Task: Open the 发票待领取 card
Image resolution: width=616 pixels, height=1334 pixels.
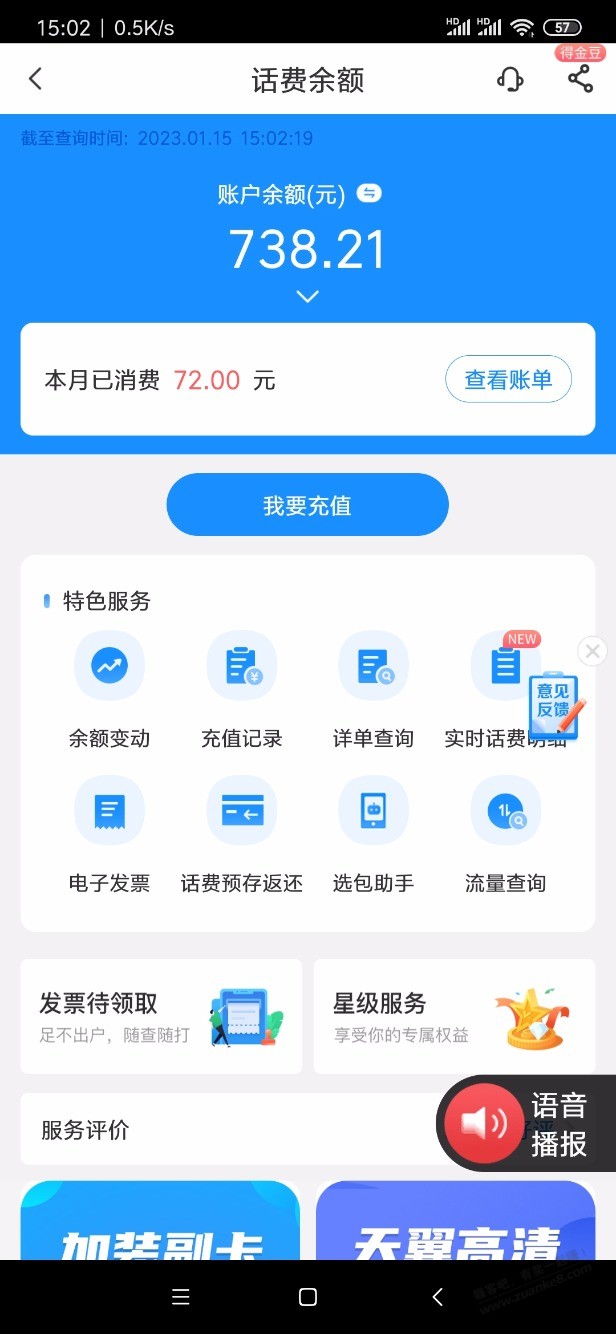Action: (x=161, y=1017)
